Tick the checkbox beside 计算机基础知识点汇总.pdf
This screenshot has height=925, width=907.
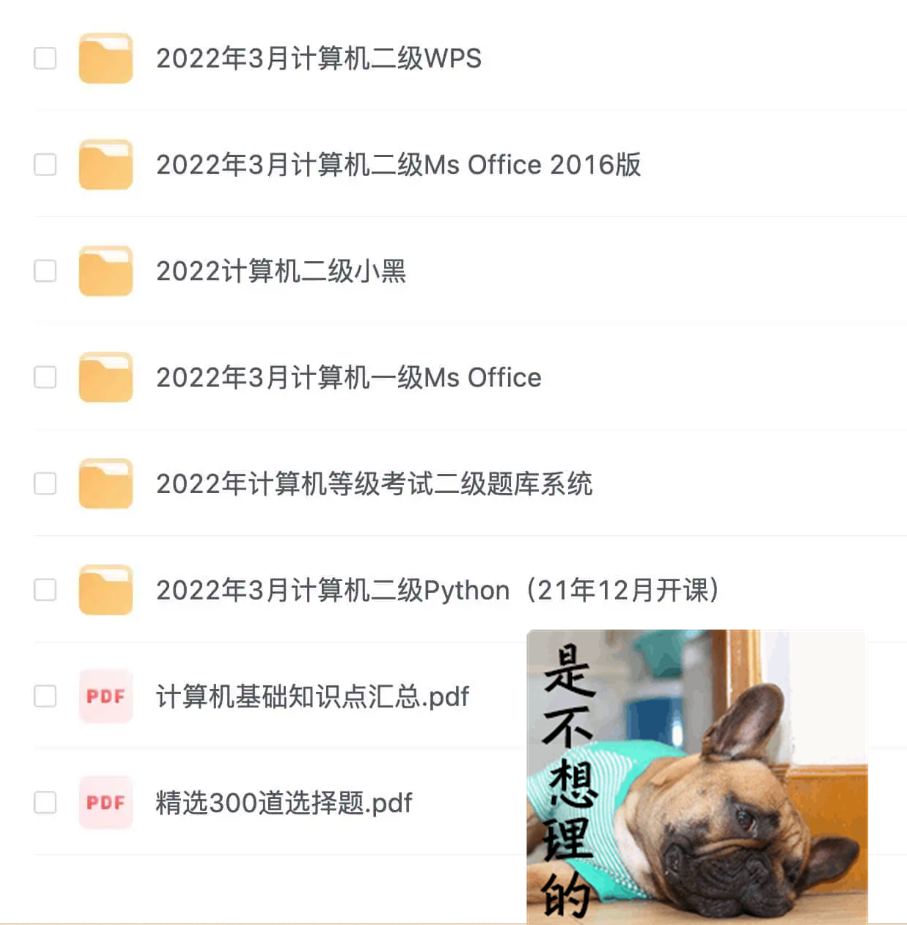click(45, 696)
